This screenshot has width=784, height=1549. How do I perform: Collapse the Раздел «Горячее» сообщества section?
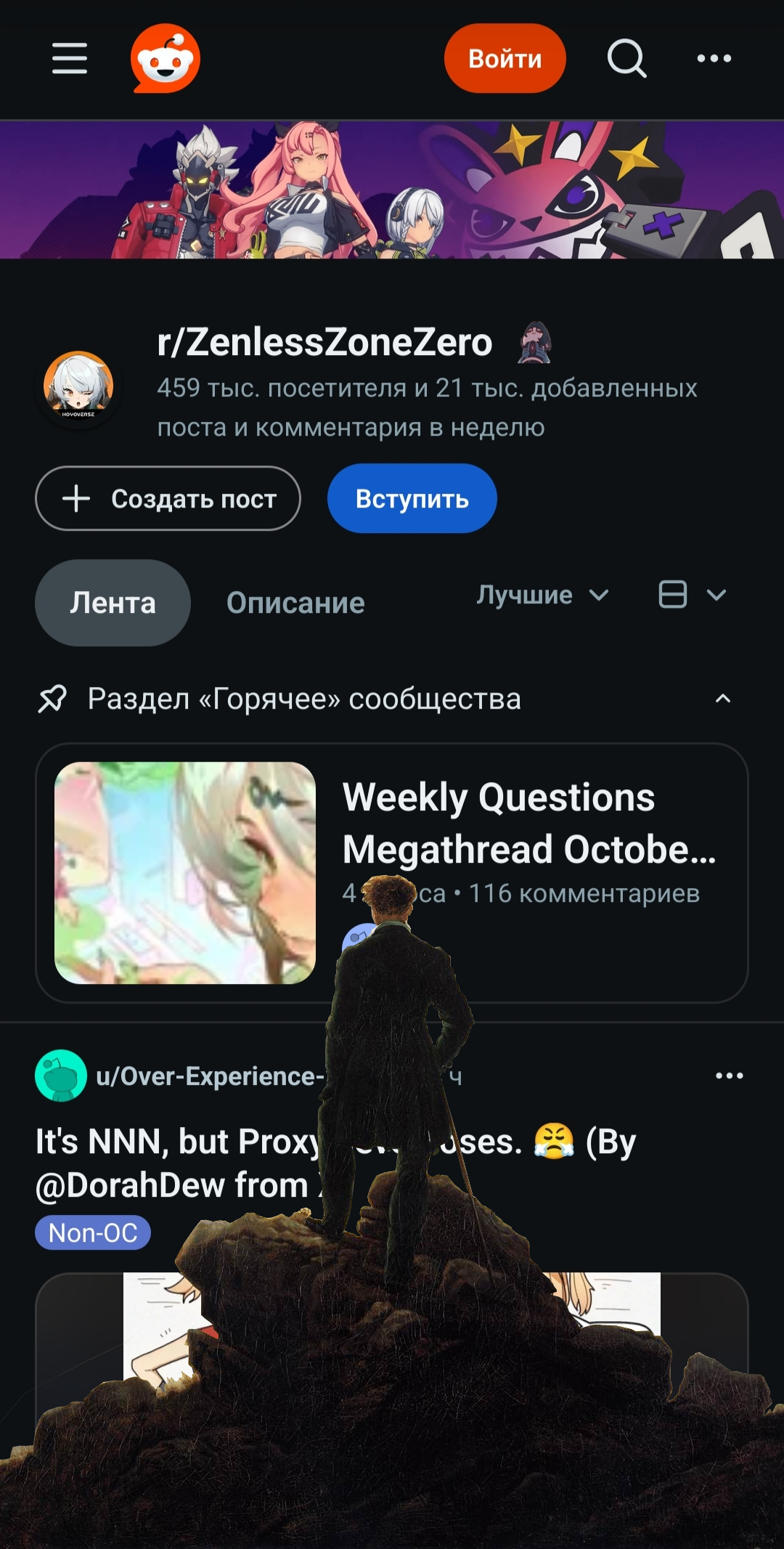pos(722,699)
